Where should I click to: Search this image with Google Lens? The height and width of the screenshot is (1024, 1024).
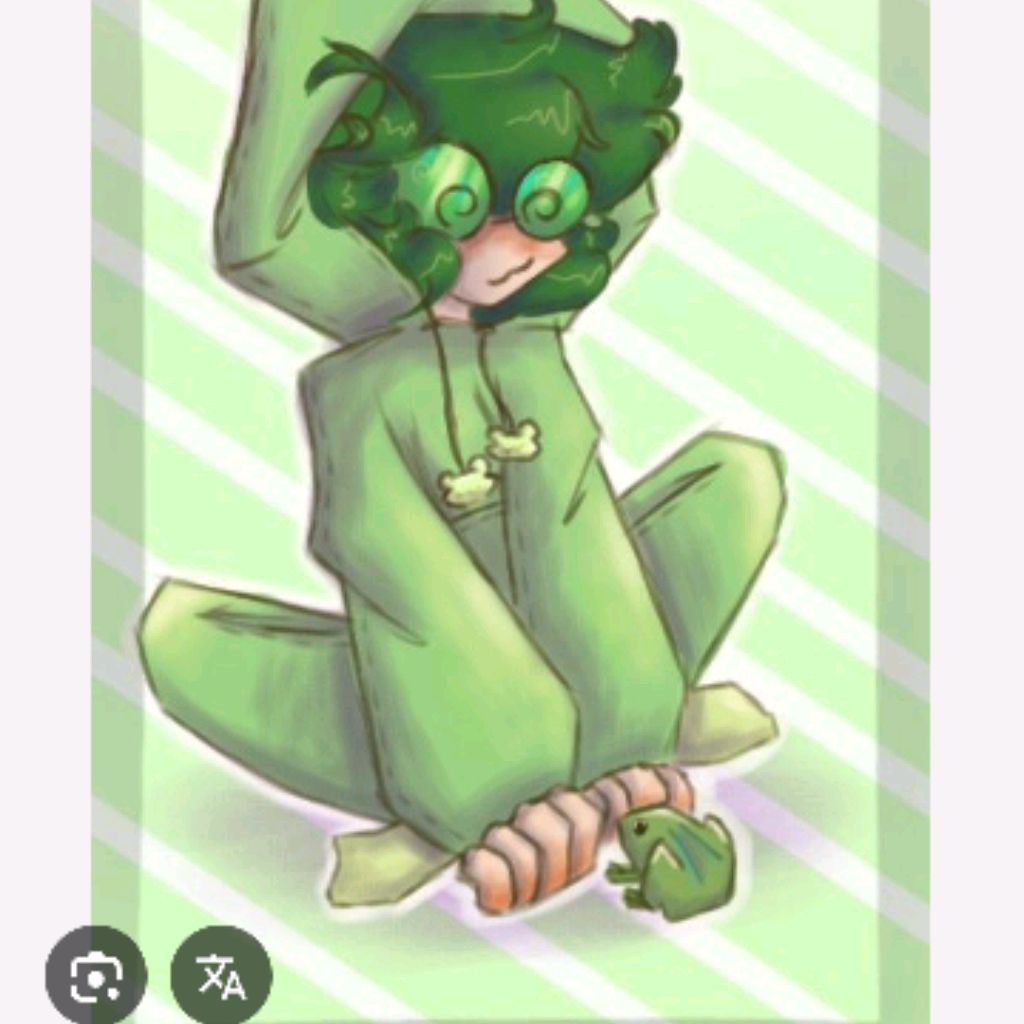pos(96,975)
